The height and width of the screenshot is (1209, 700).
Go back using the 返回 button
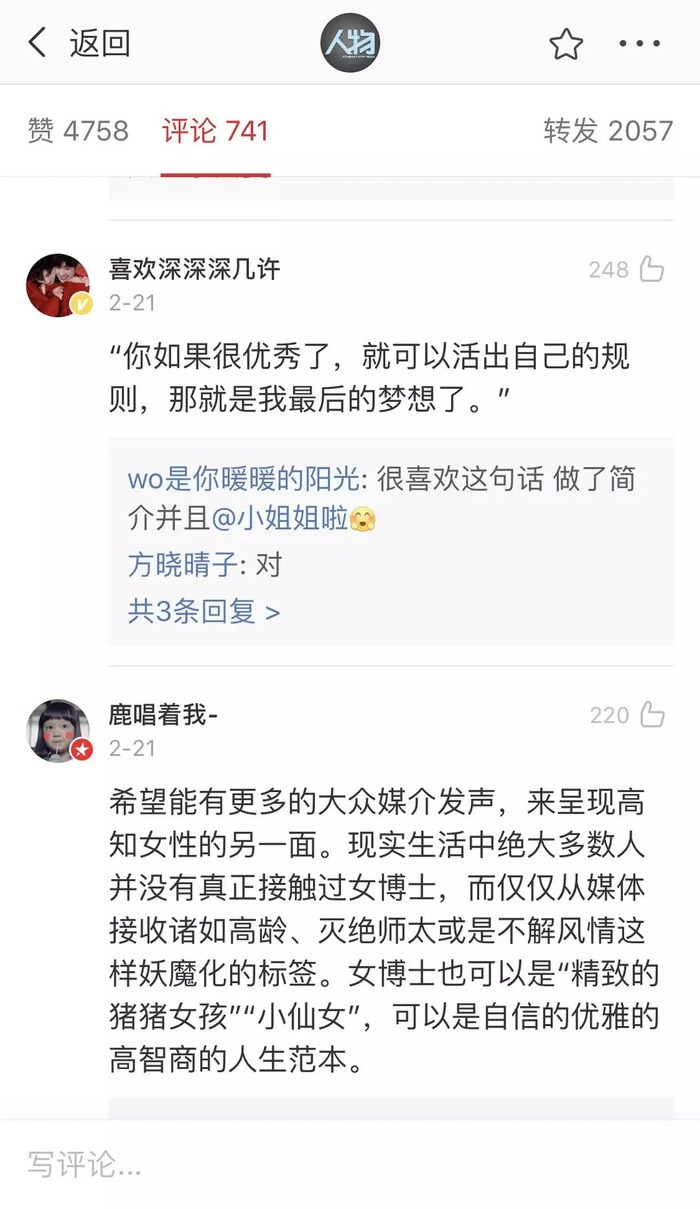79,43
